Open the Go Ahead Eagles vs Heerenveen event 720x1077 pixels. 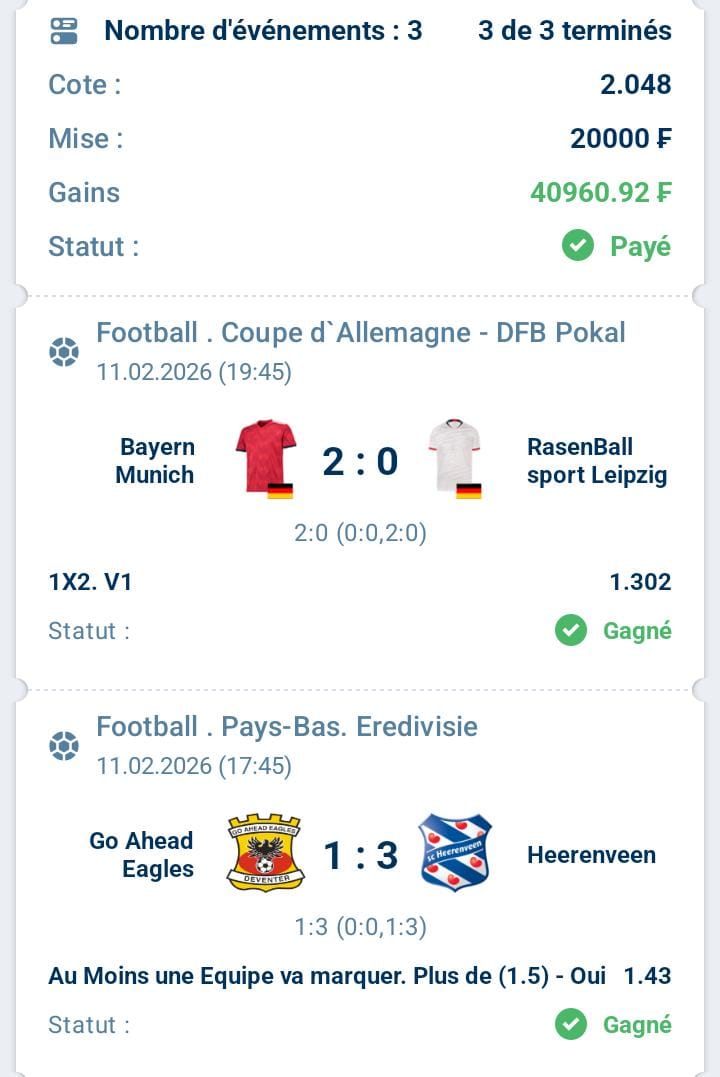click(x=360, y=855)
